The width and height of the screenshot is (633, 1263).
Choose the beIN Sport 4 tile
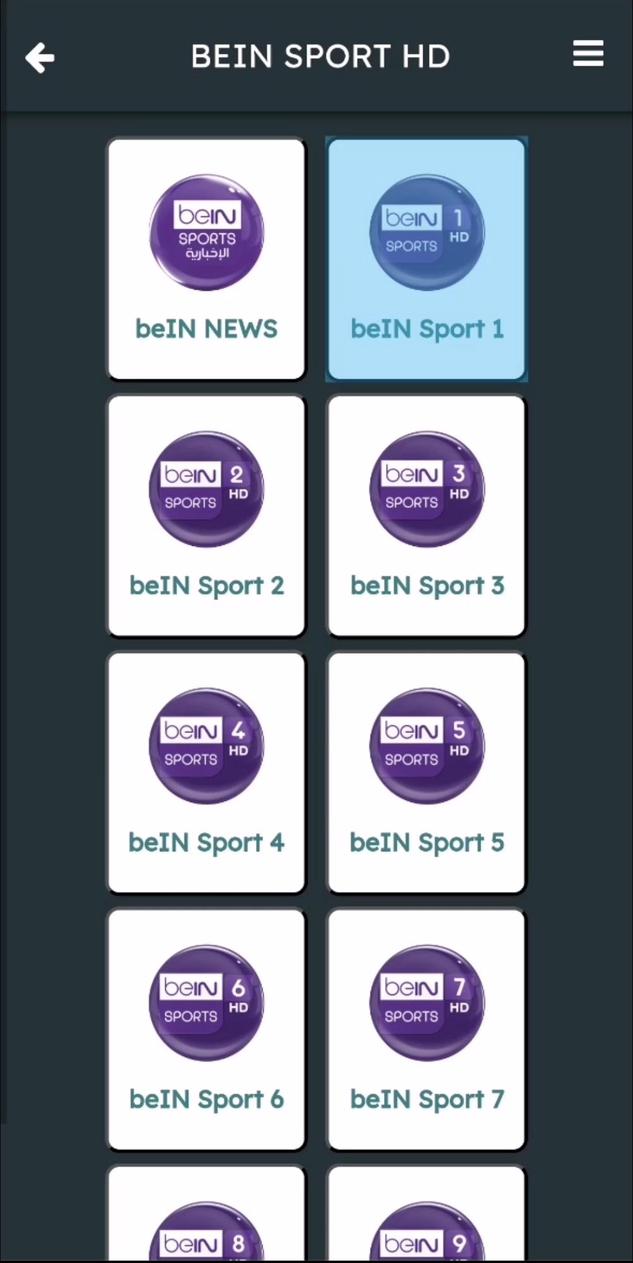click(x=206, y=773)
